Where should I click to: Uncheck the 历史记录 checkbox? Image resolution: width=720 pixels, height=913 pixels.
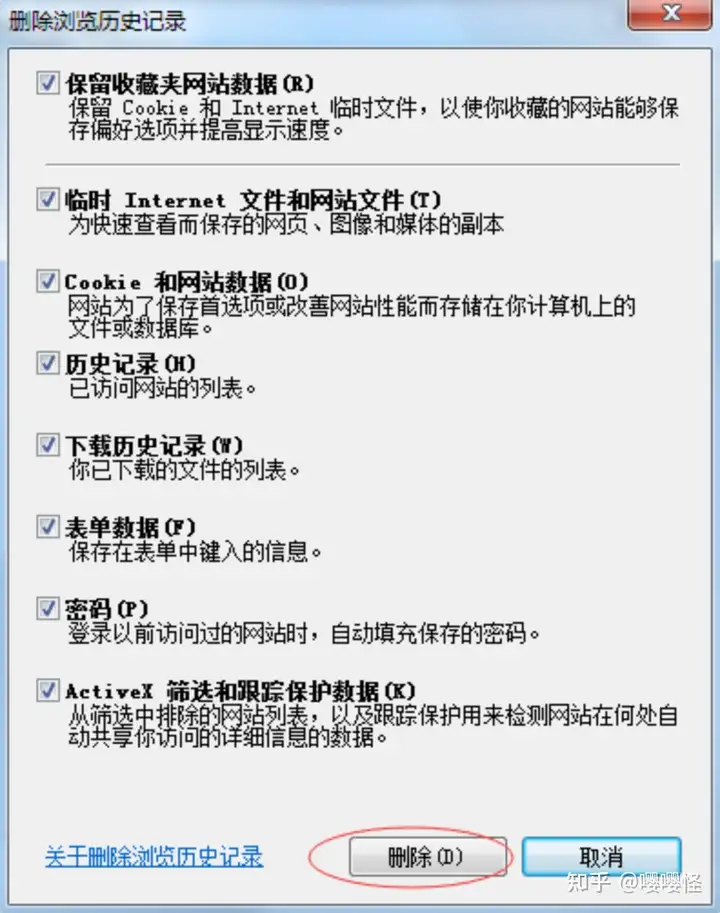tap(48, 364)
